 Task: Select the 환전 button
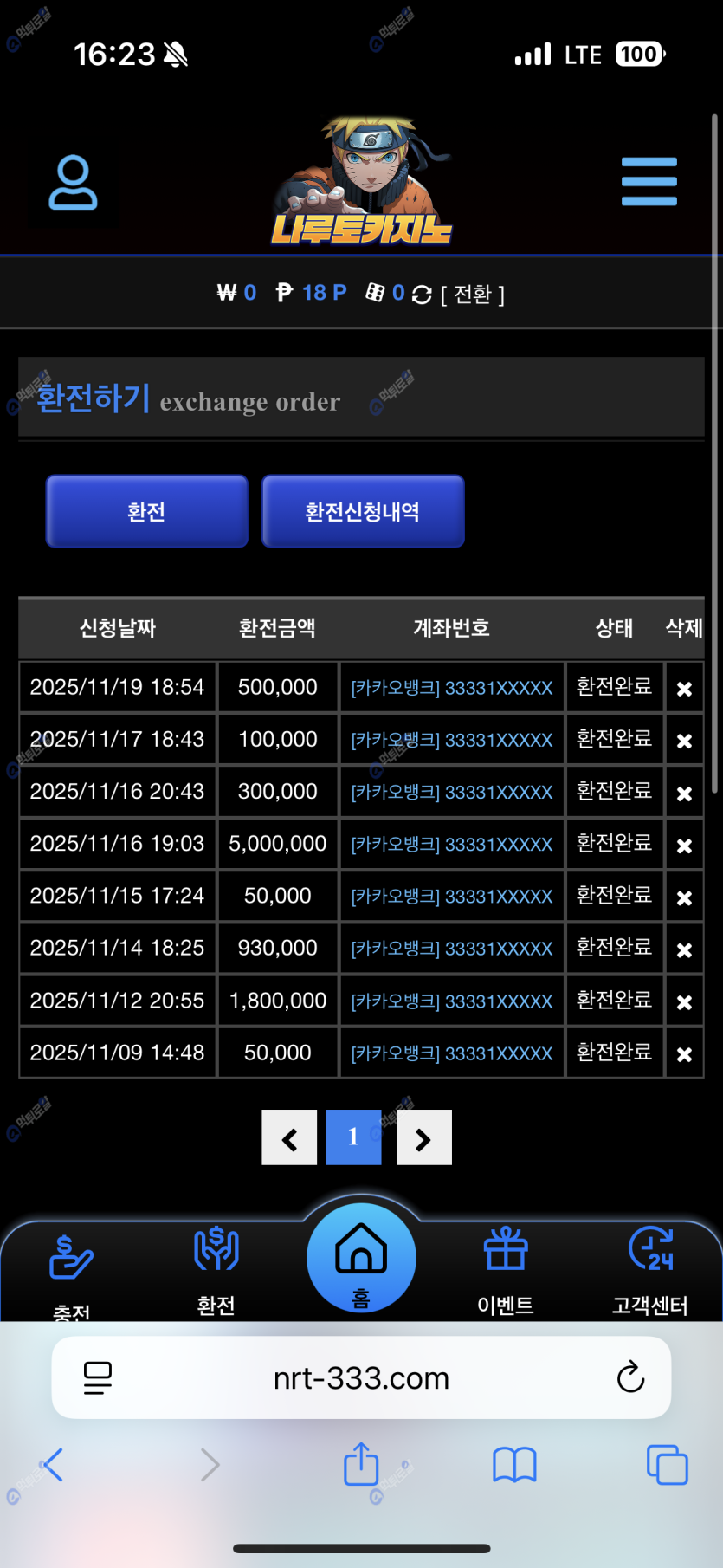tap(146, 512)
